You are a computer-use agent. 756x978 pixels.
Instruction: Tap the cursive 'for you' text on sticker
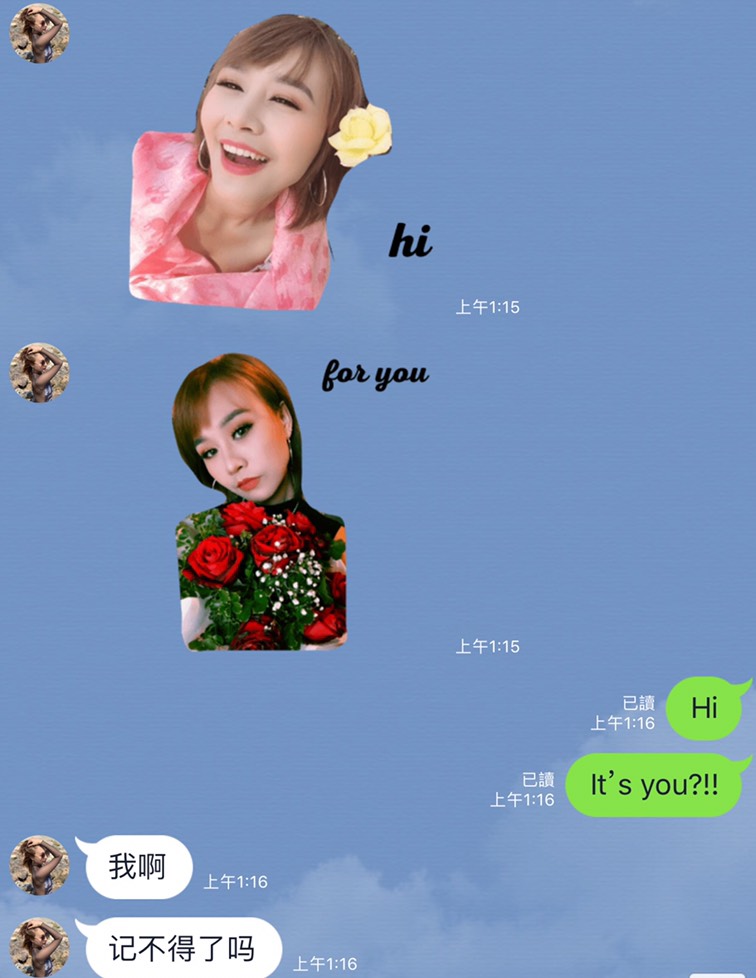click(375, 373)
